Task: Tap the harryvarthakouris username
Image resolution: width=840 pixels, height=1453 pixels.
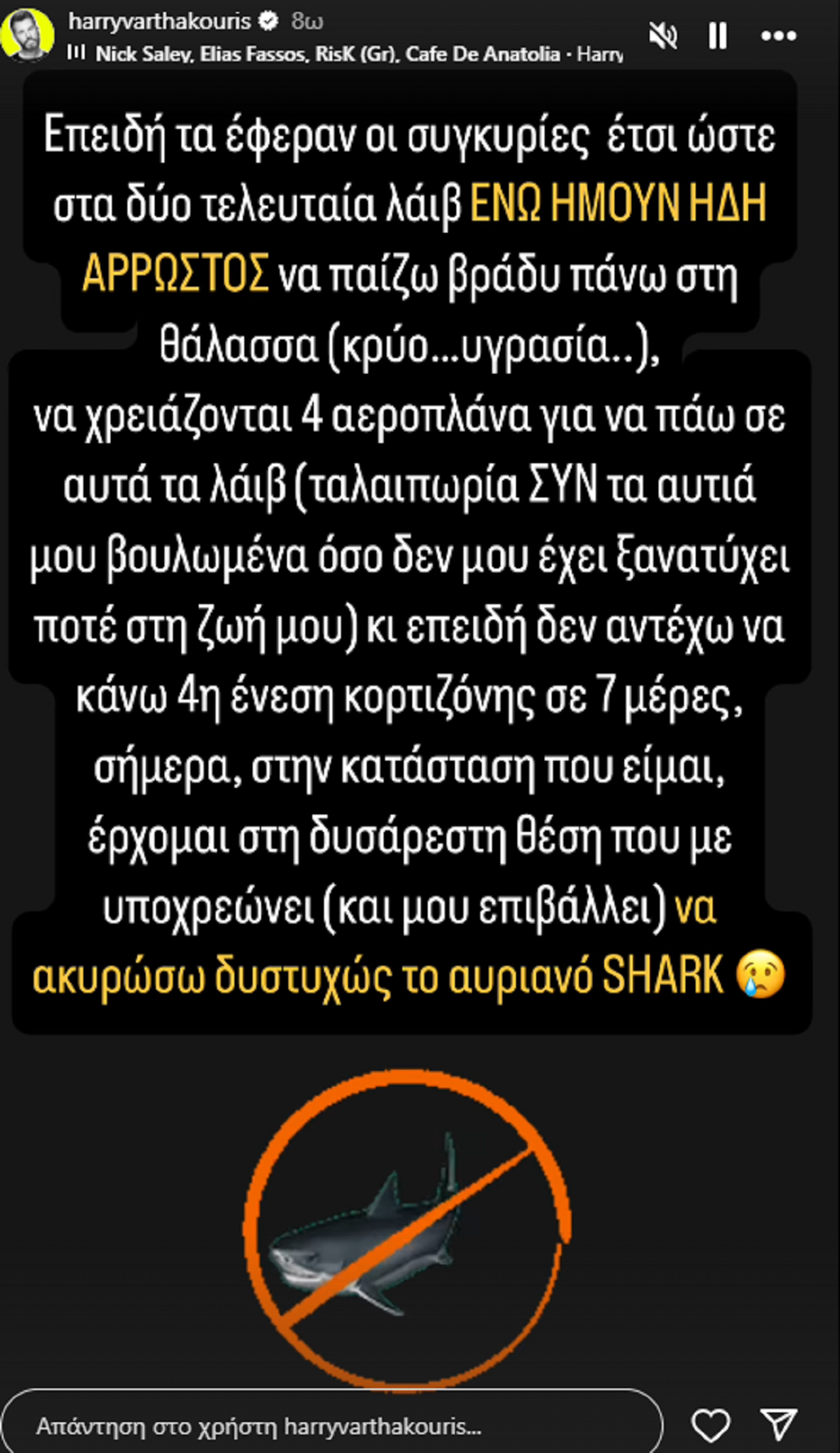Action: coord(160,21)
